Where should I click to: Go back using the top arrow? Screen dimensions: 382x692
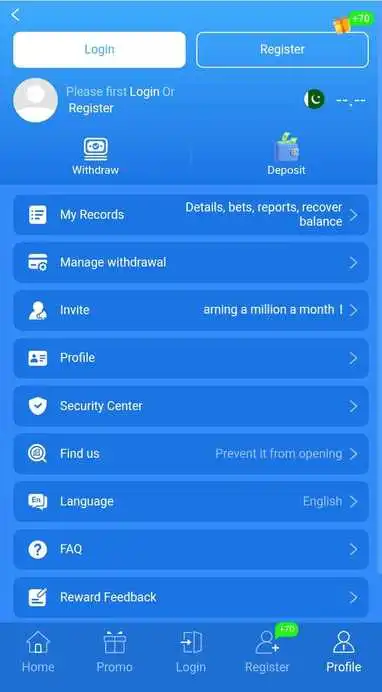coord(15,15)
